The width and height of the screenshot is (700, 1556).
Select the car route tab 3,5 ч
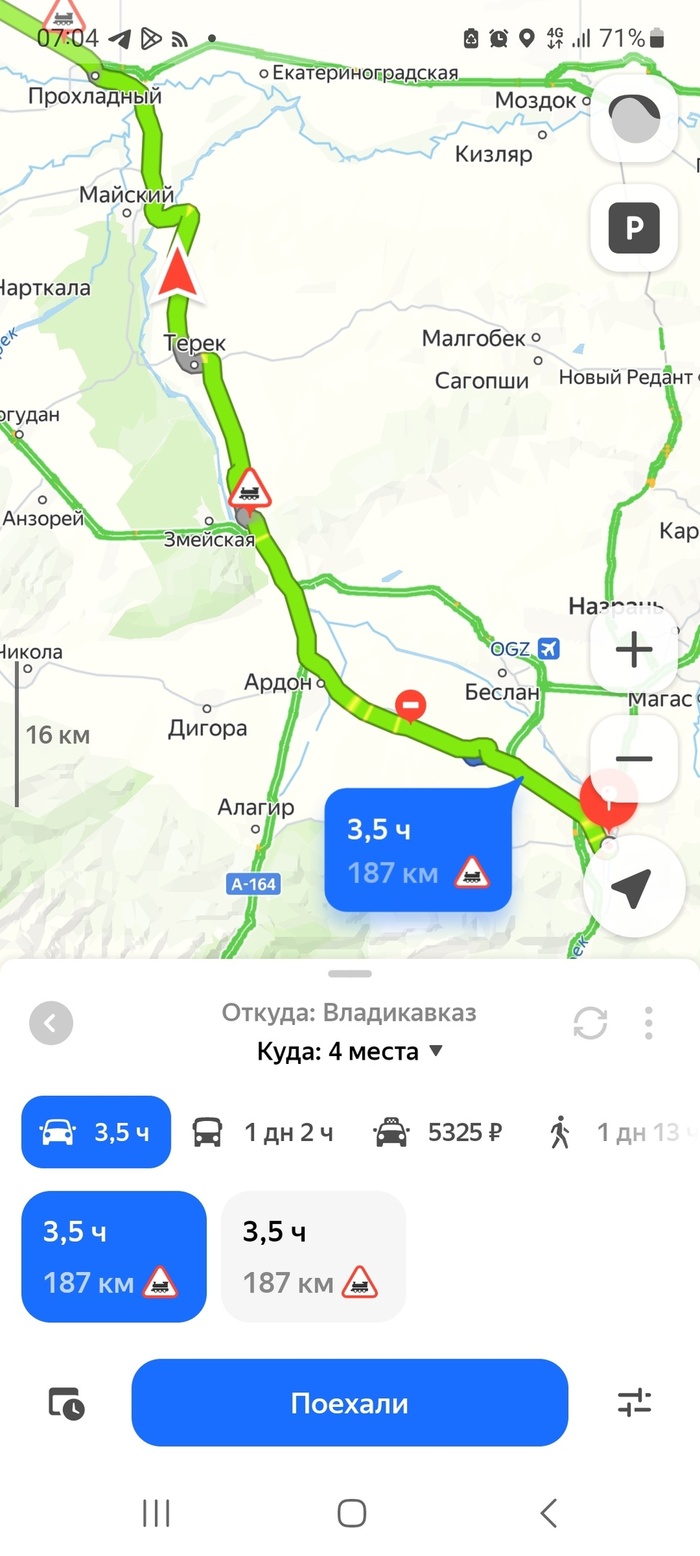[x=96, y=1132]
